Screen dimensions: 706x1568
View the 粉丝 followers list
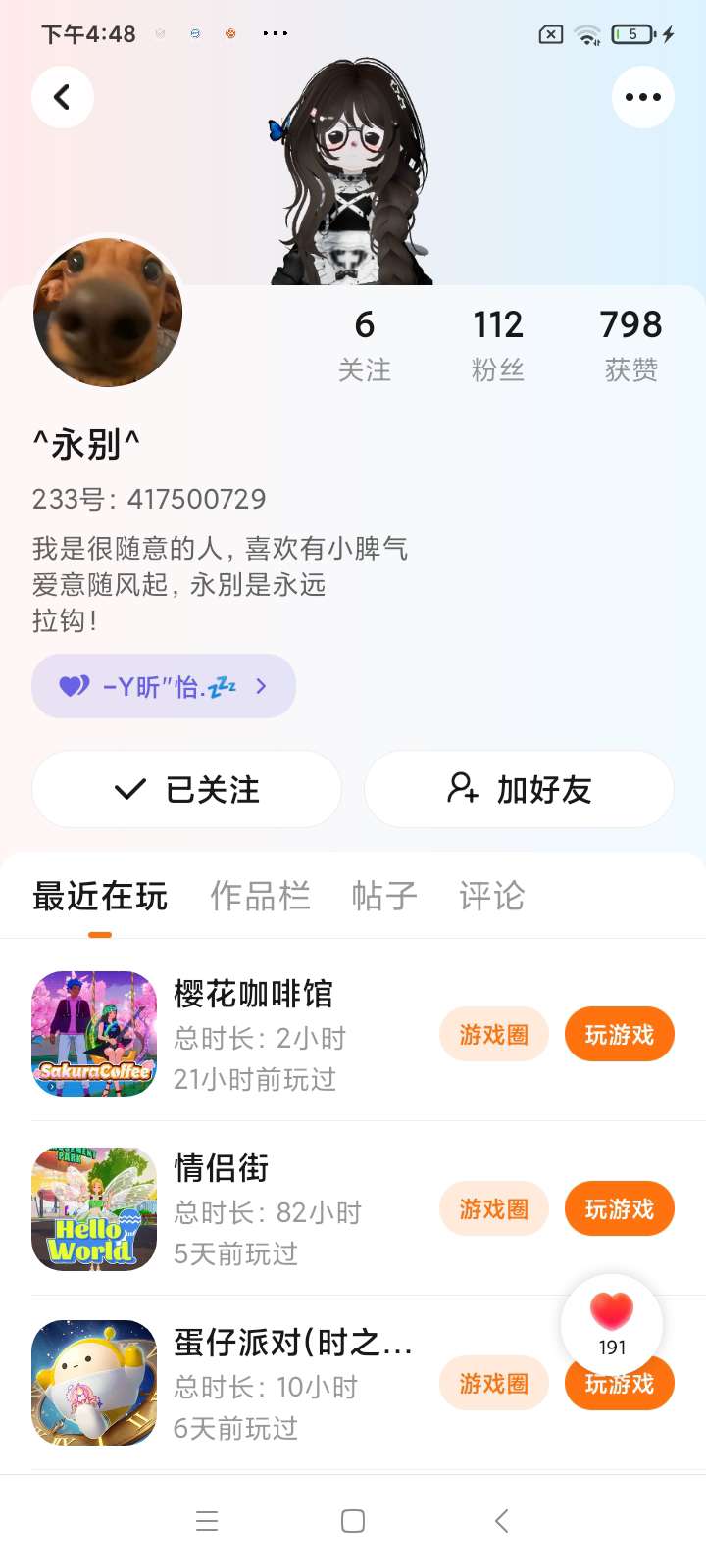click(x=498, y=343)
